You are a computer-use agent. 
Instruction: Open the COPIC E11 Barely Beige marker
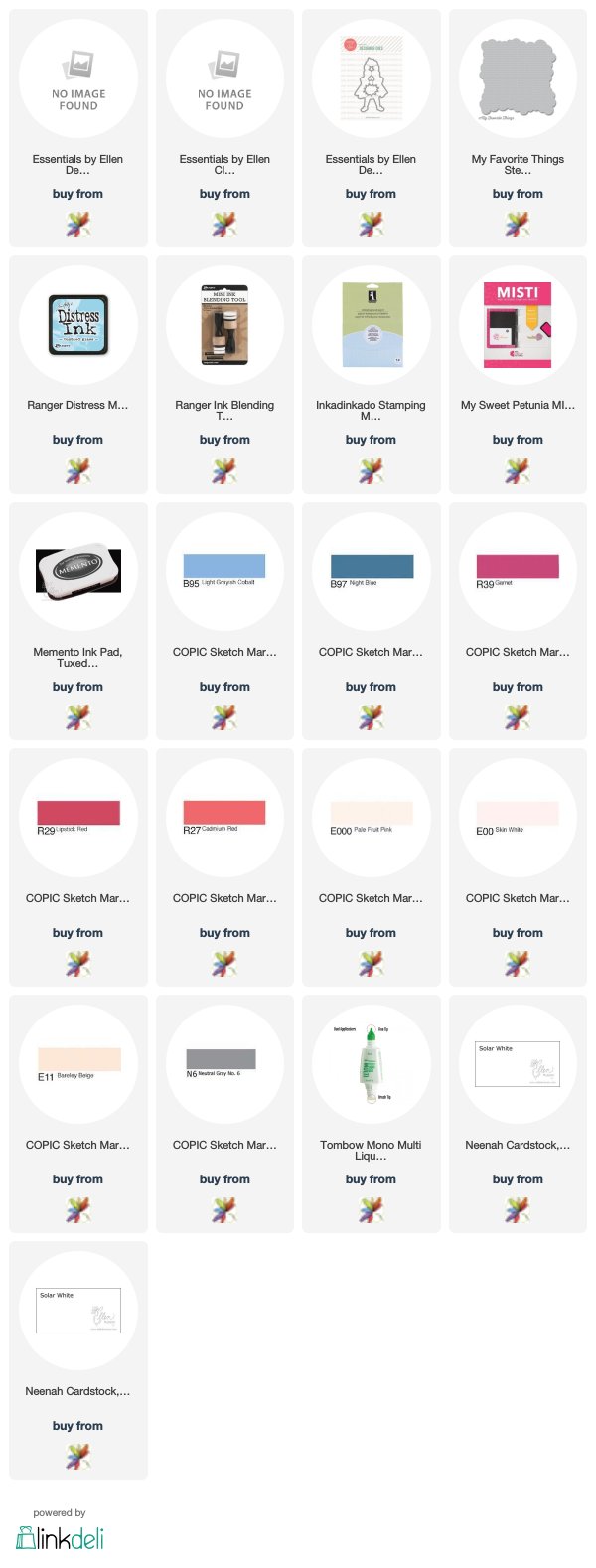click(77, 1063)
